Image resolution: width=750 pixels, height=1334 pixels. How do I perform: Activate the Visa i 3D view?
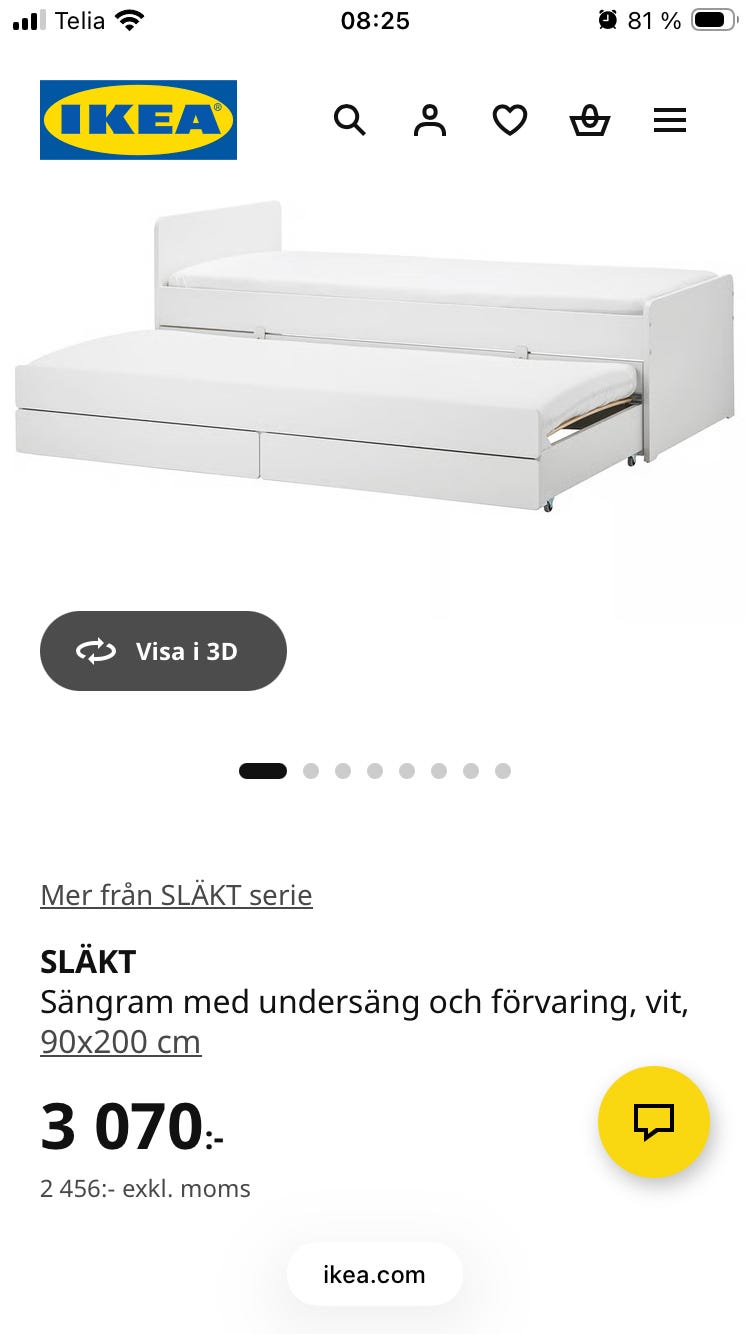point(163,651)
